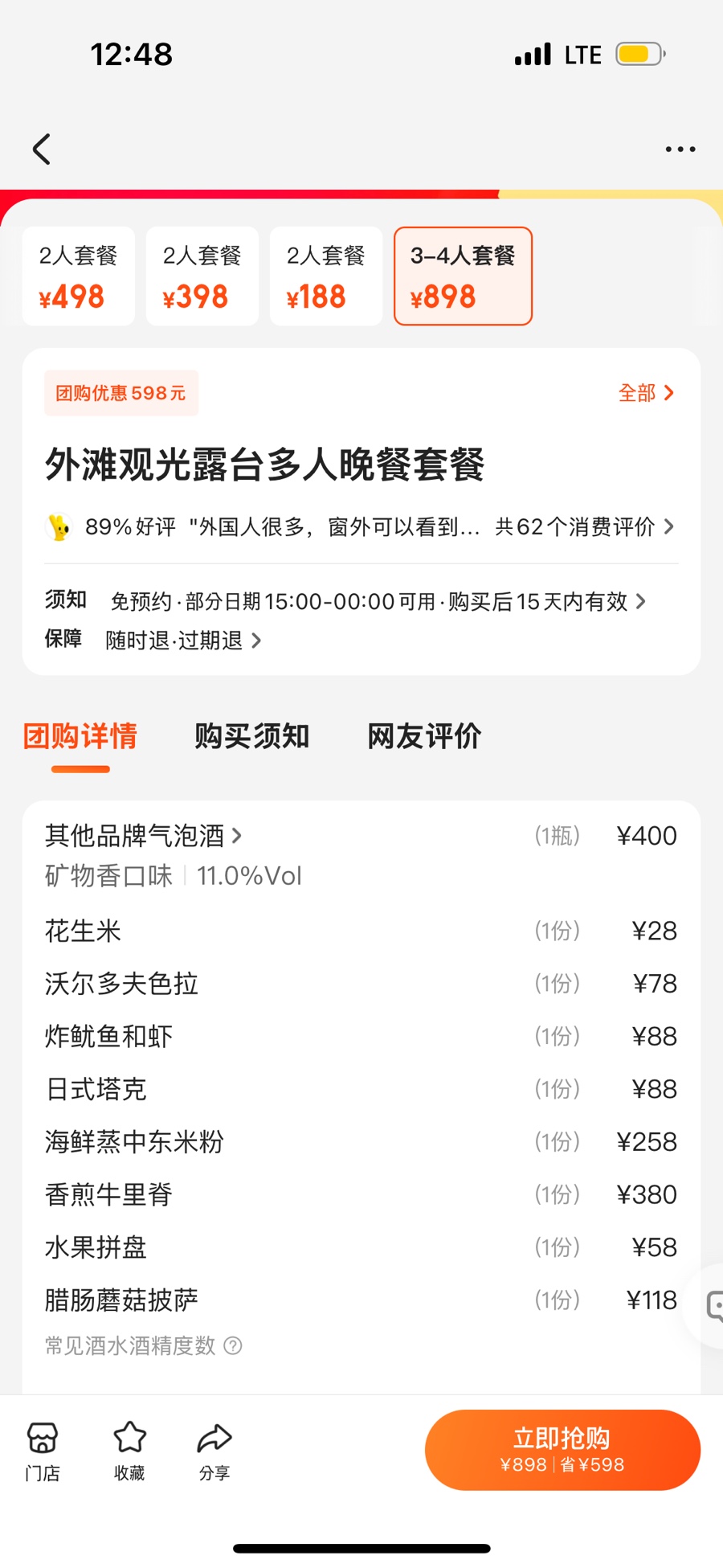Open the three-dot overflow menu

680,149
